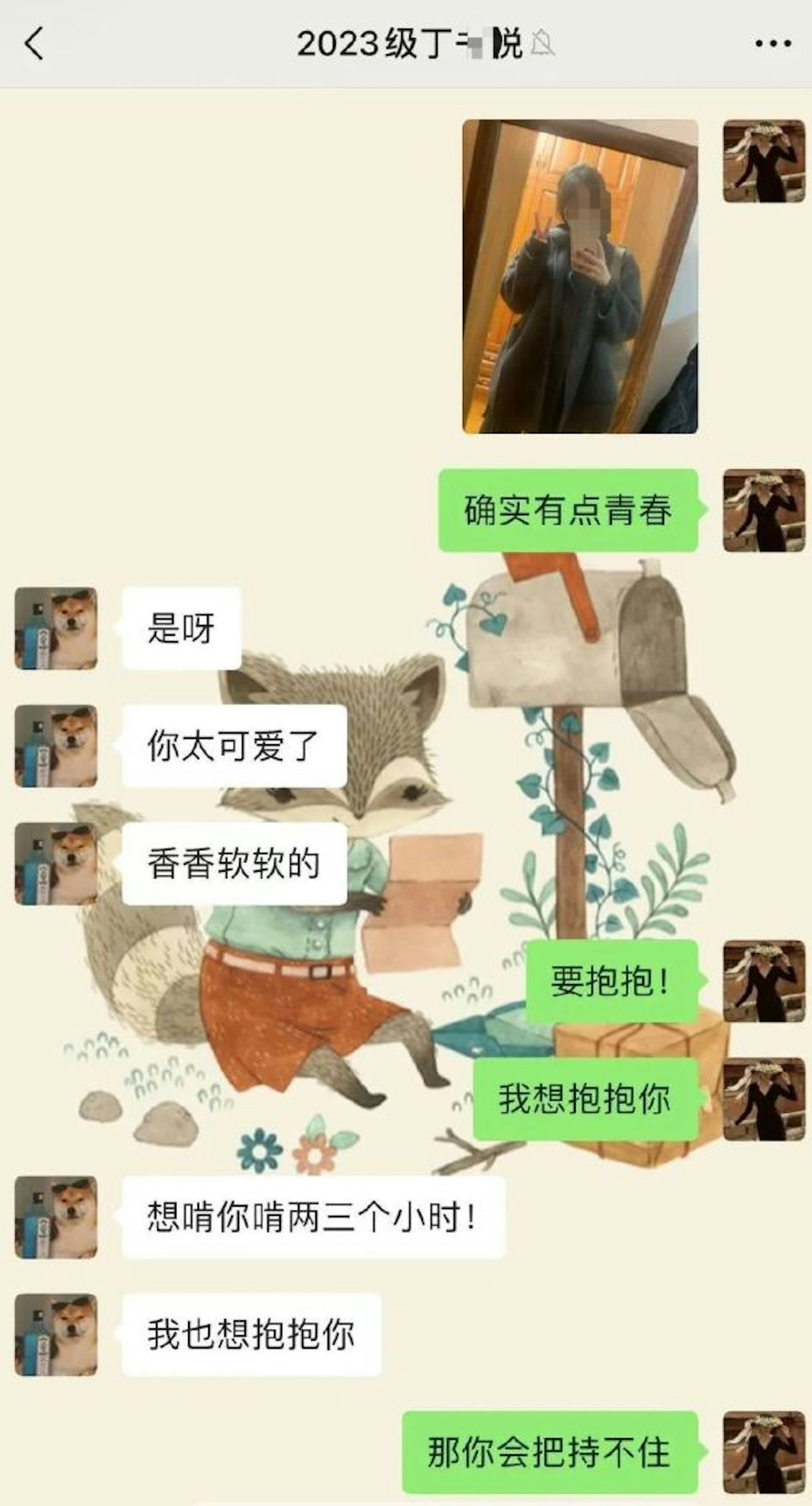The width and height of the screenshot is (812, 1506).
Task: Open sender avatar next to 确实有点青春
Action: tap(763, 510)
